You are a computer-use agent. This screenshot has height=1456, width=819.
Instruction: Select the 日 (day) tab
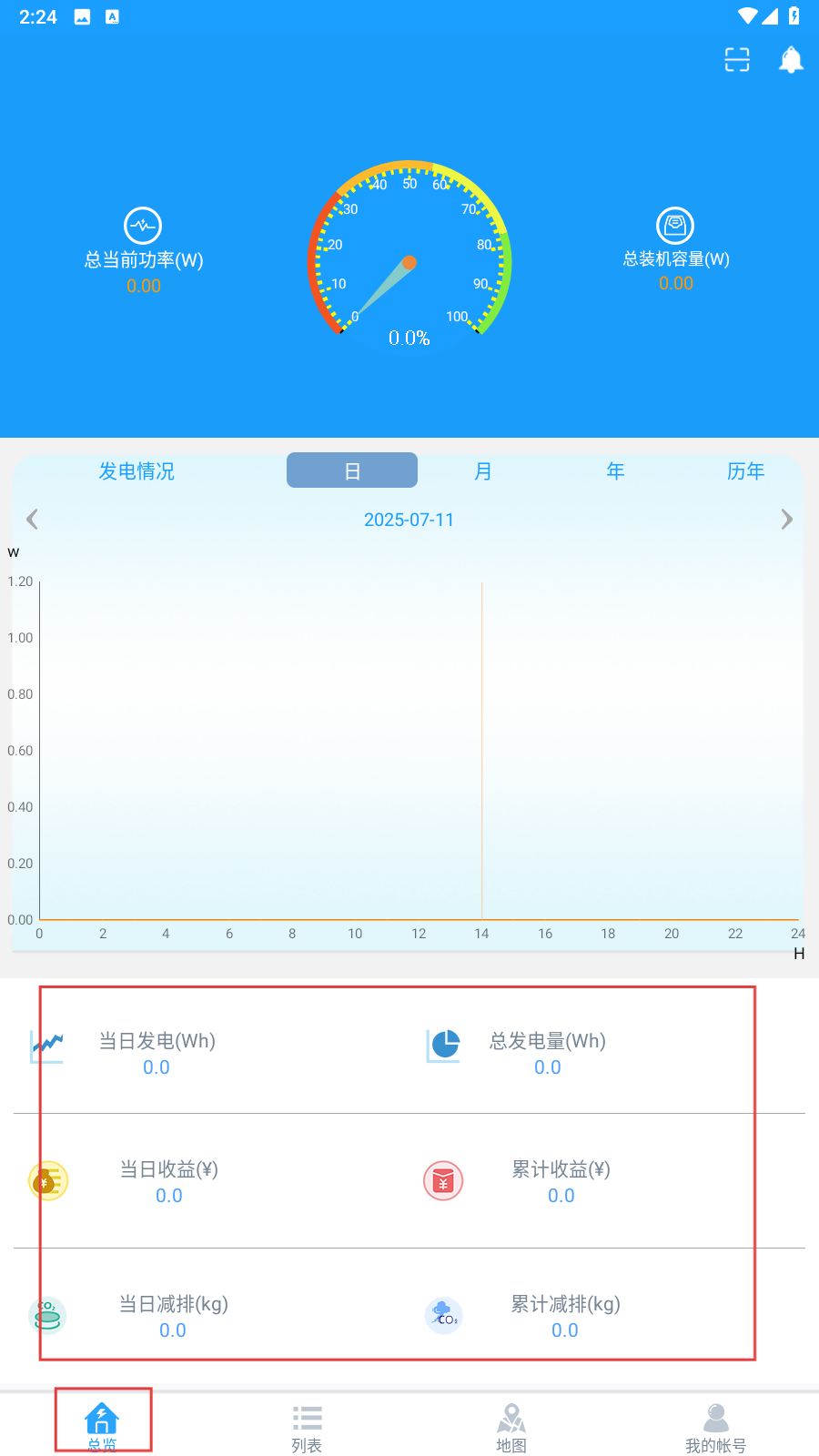click(x=352, y=470)
